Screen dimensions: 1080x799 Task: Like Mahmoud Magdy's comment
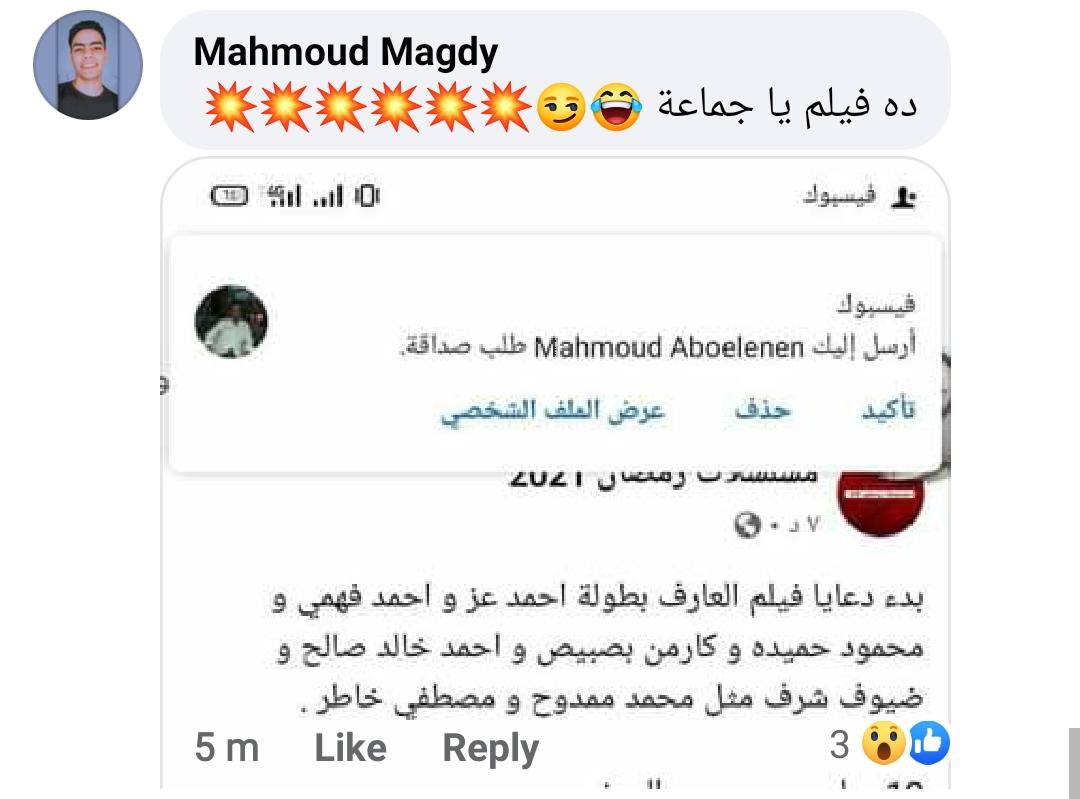click(x=350, y=748)
